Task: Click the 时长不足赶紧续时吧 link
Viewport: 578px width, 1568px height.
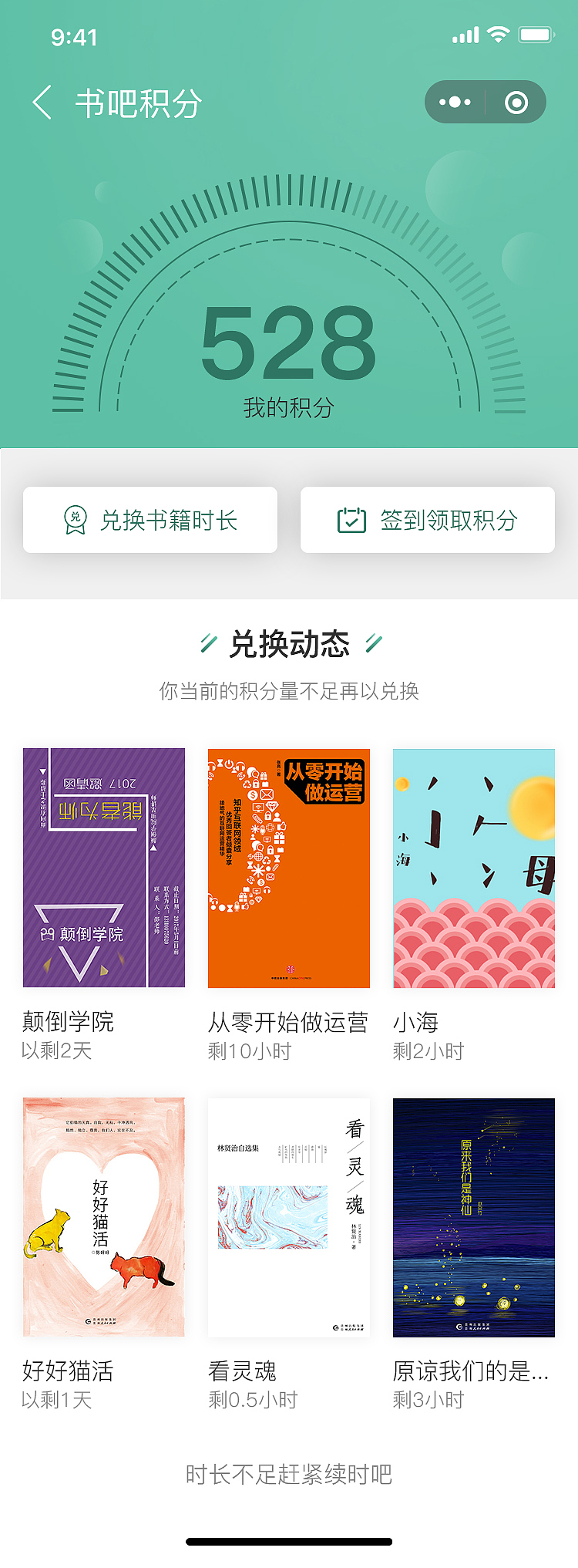Action: pyautogui.click(x=289, y=1474)
